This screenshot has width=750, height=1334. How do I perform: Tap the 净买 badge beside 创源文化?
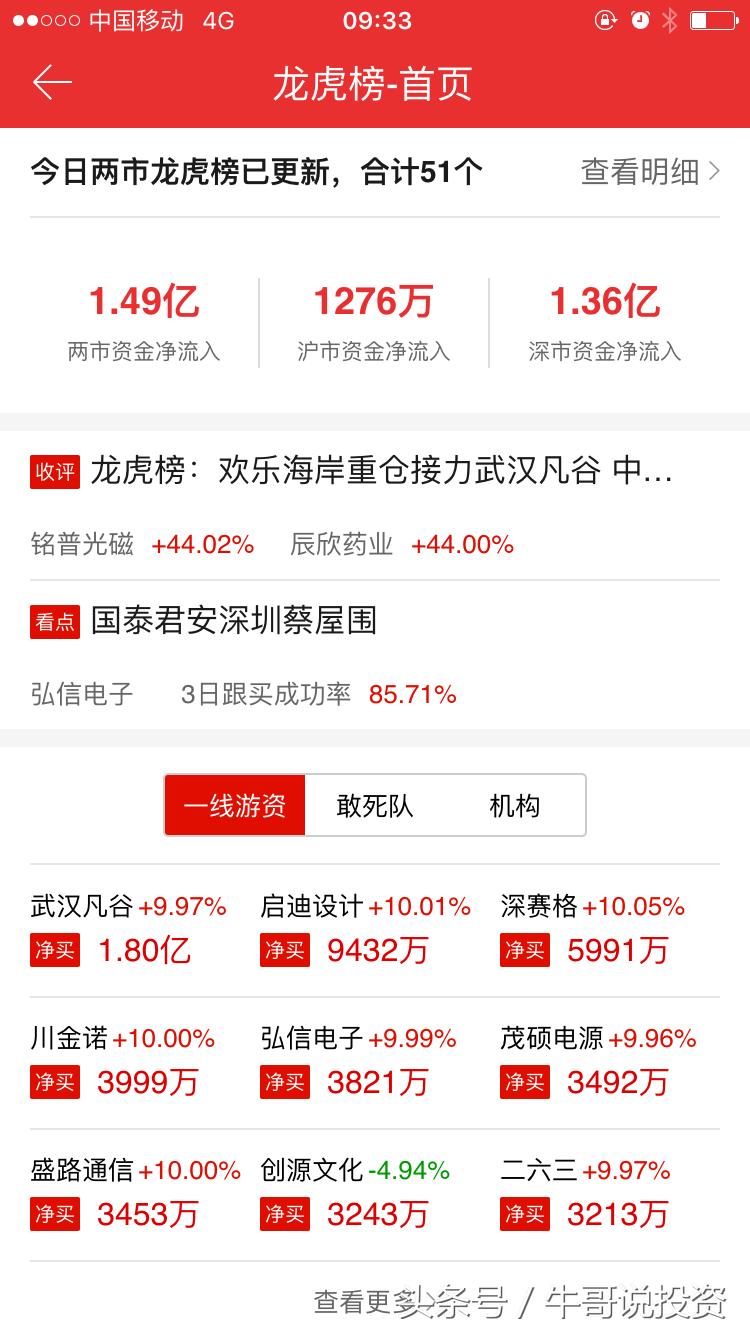point(284,1215)
